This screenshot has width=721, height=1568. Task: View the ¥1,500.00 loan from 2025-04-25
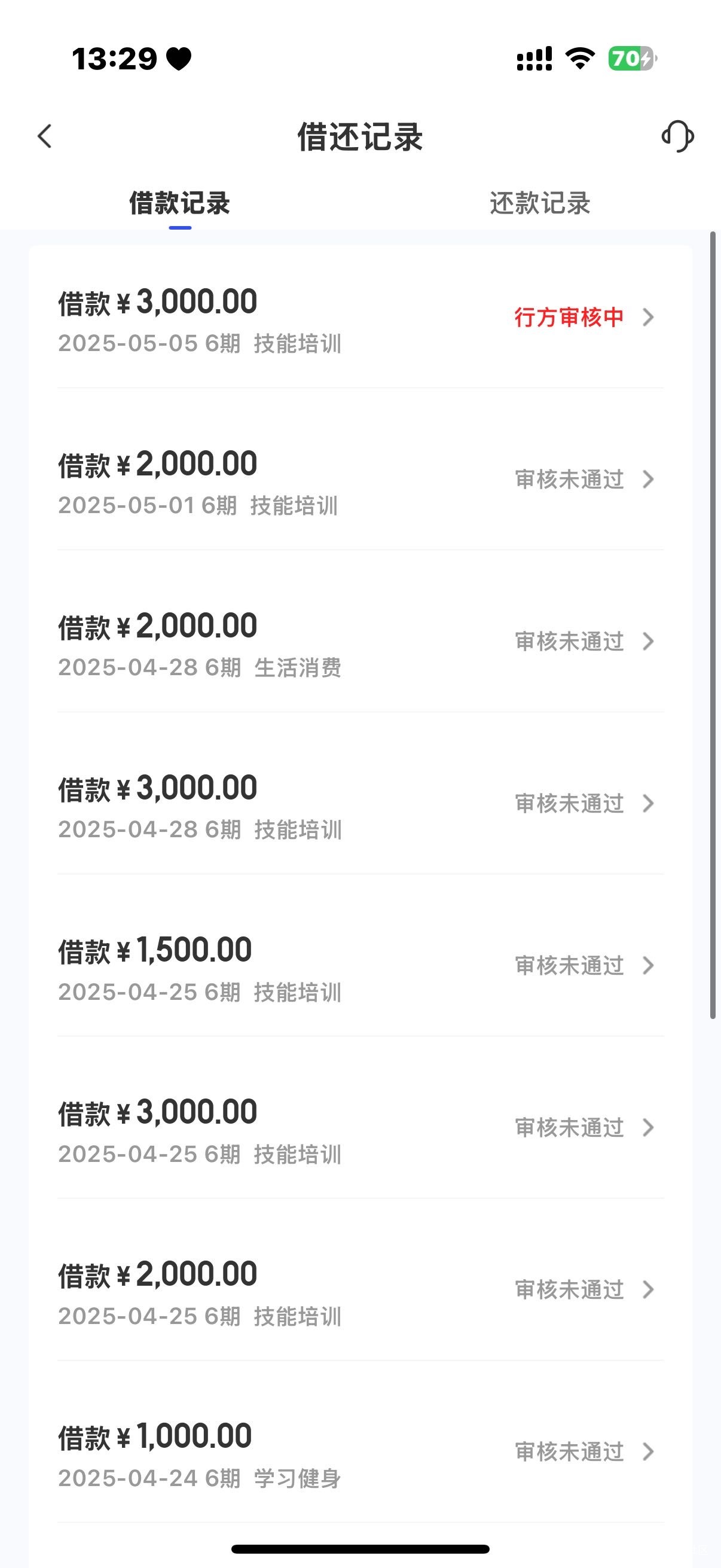(360, 965)
